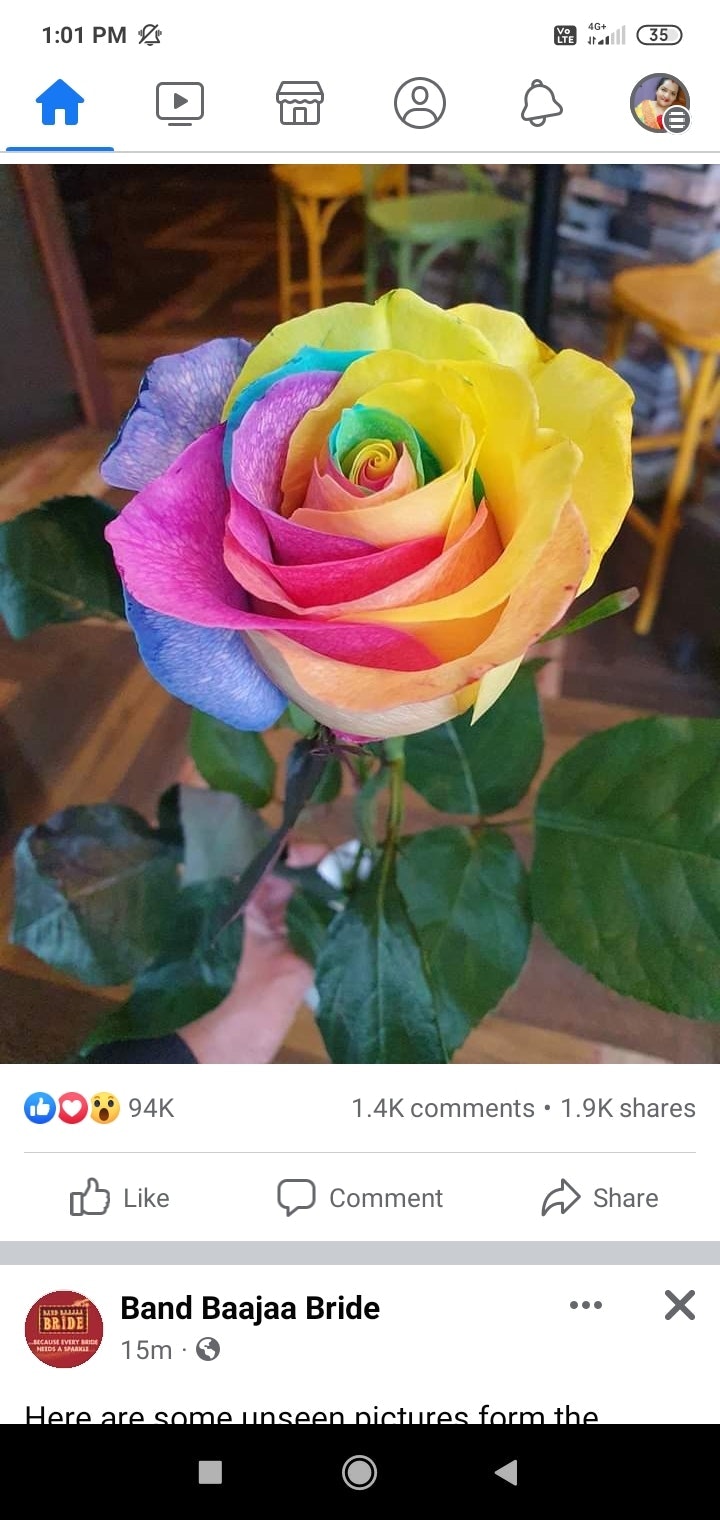The height and width of the screenshot is (1520, 720).
Task: Open the notifications bell tab
Action: (x=541, y=103)
